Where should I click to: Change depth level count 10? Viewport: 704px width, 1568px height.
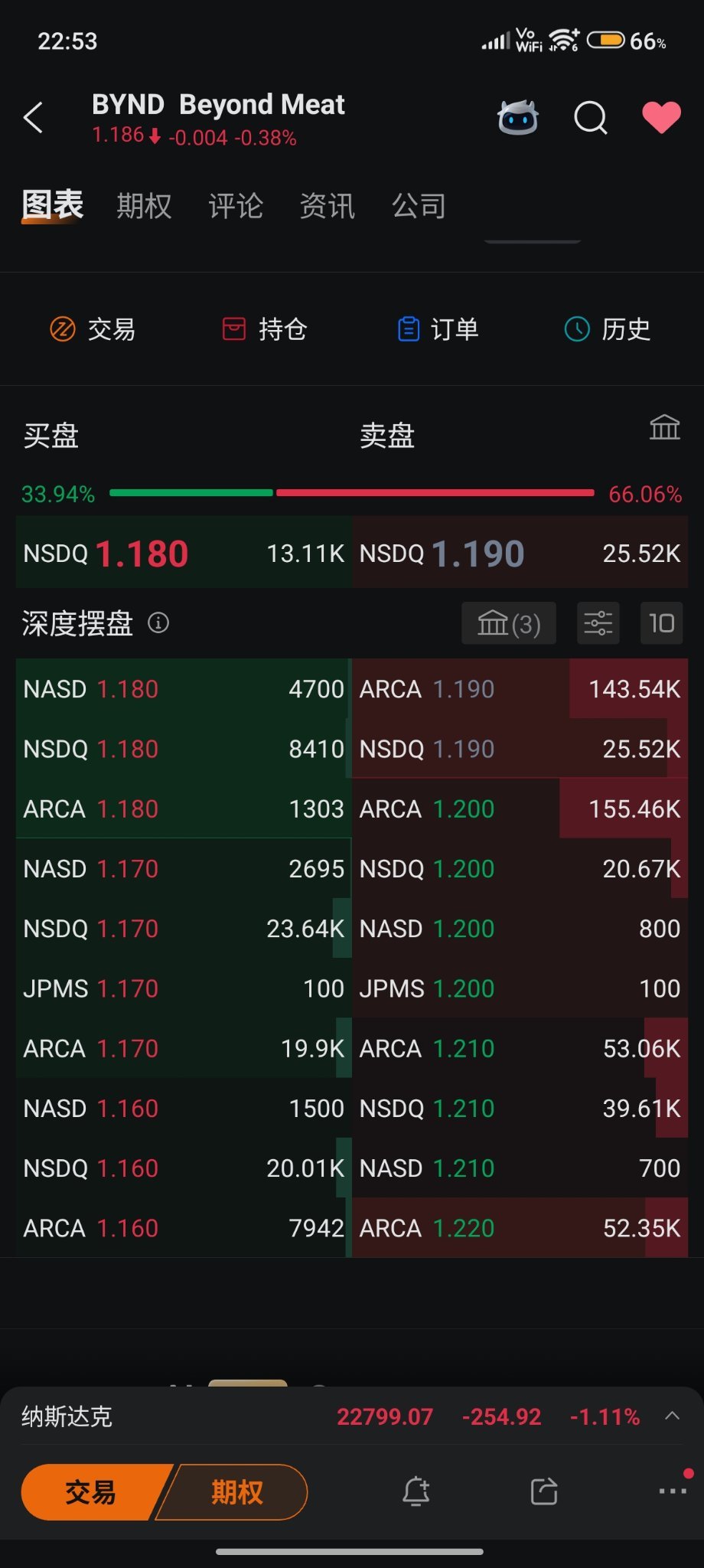661,623
